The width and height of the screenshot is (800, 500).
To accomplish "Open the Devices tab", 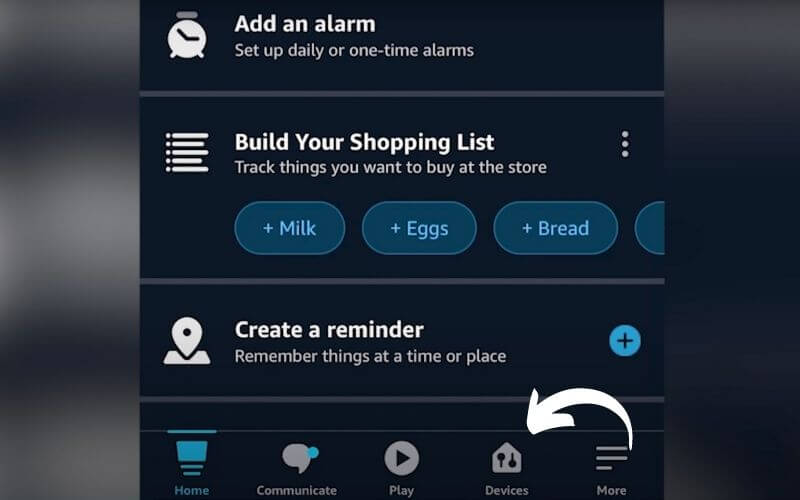I will 506,467.
